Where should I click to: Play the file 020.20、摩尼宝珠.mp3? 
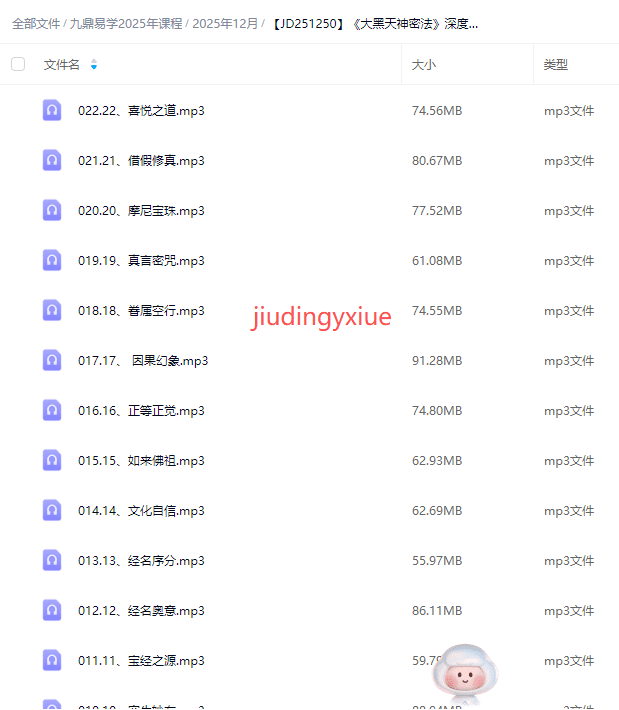point(141,211)
